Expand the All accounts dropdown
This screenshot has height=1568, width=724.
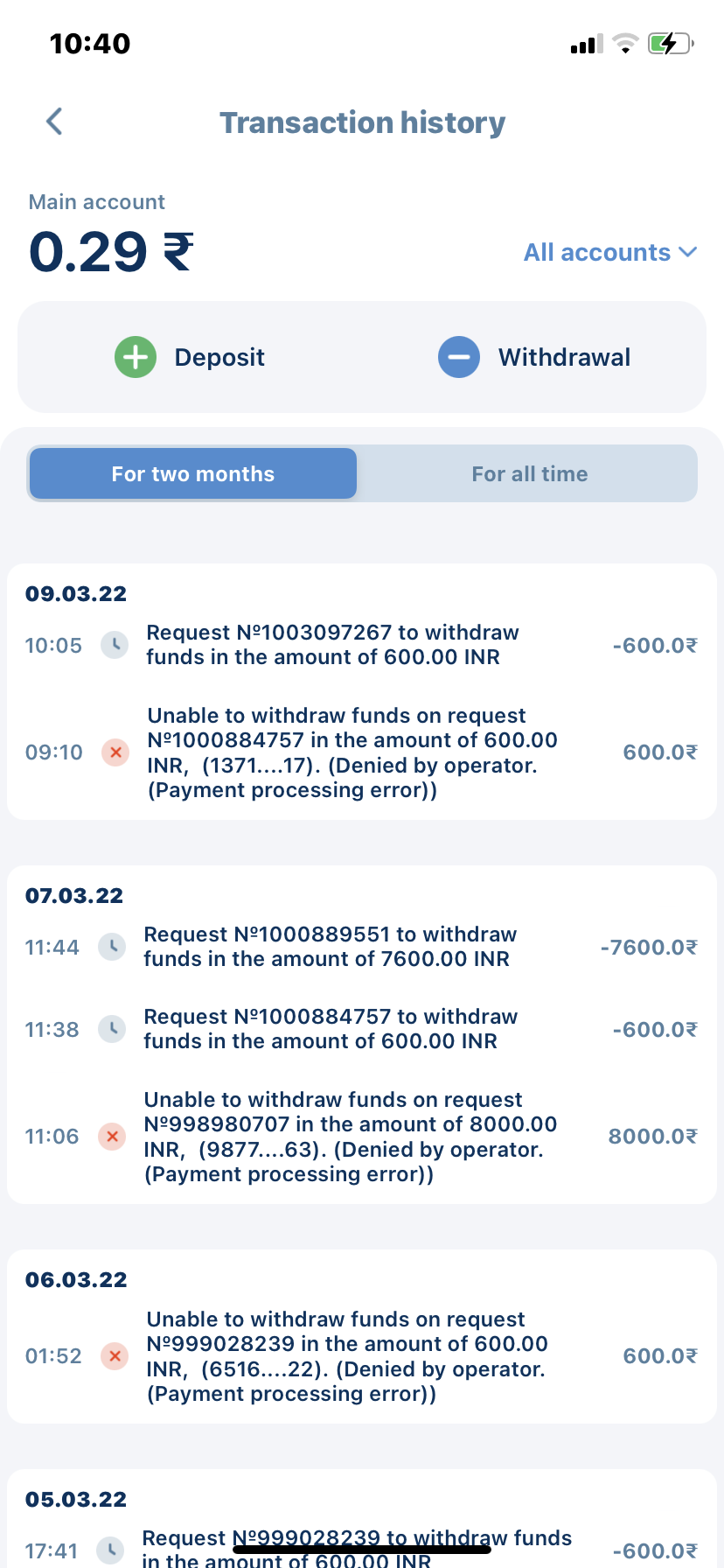click(x=609, y=253)
